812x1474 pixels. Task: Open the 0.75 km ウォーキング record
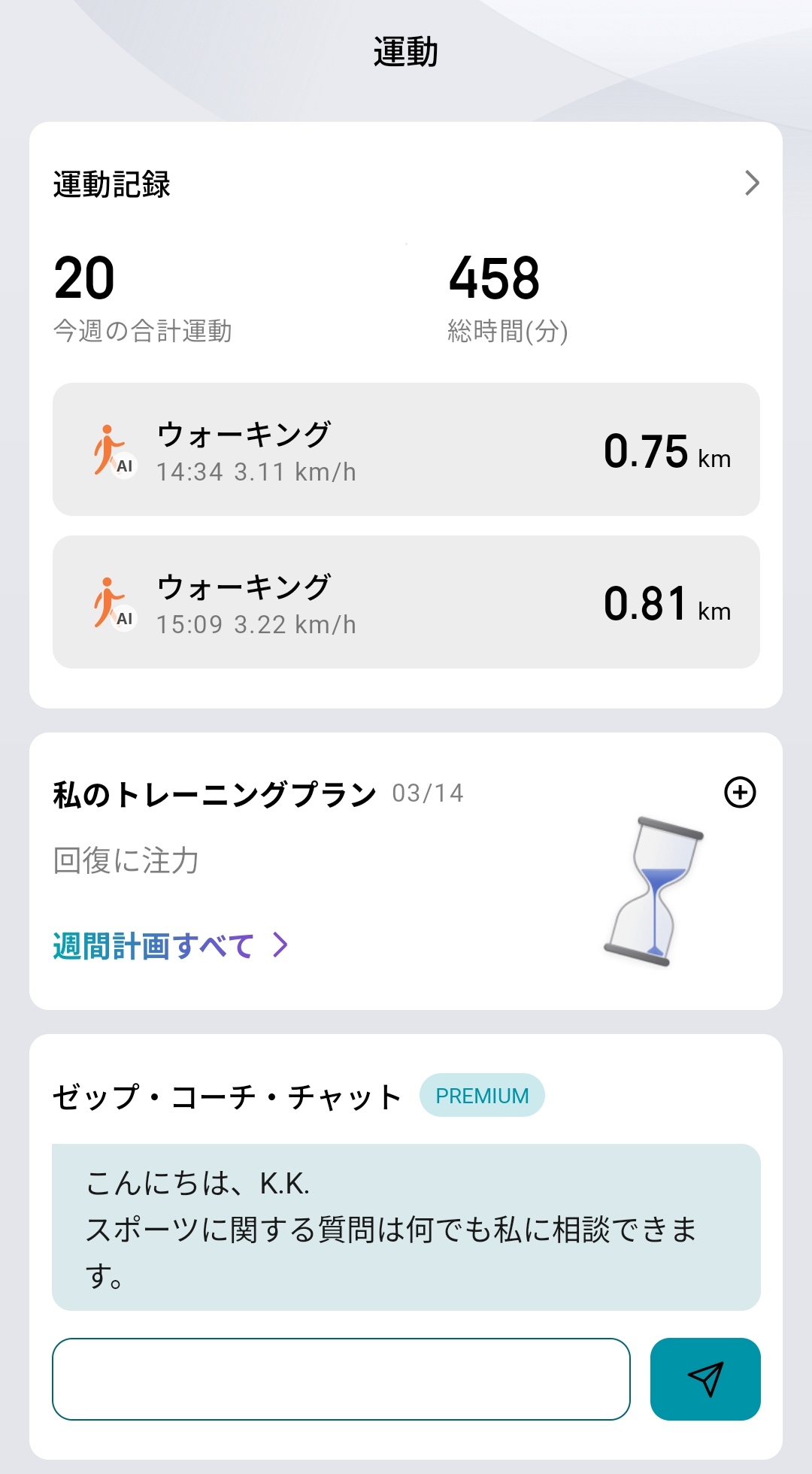[x=406, y=450]
